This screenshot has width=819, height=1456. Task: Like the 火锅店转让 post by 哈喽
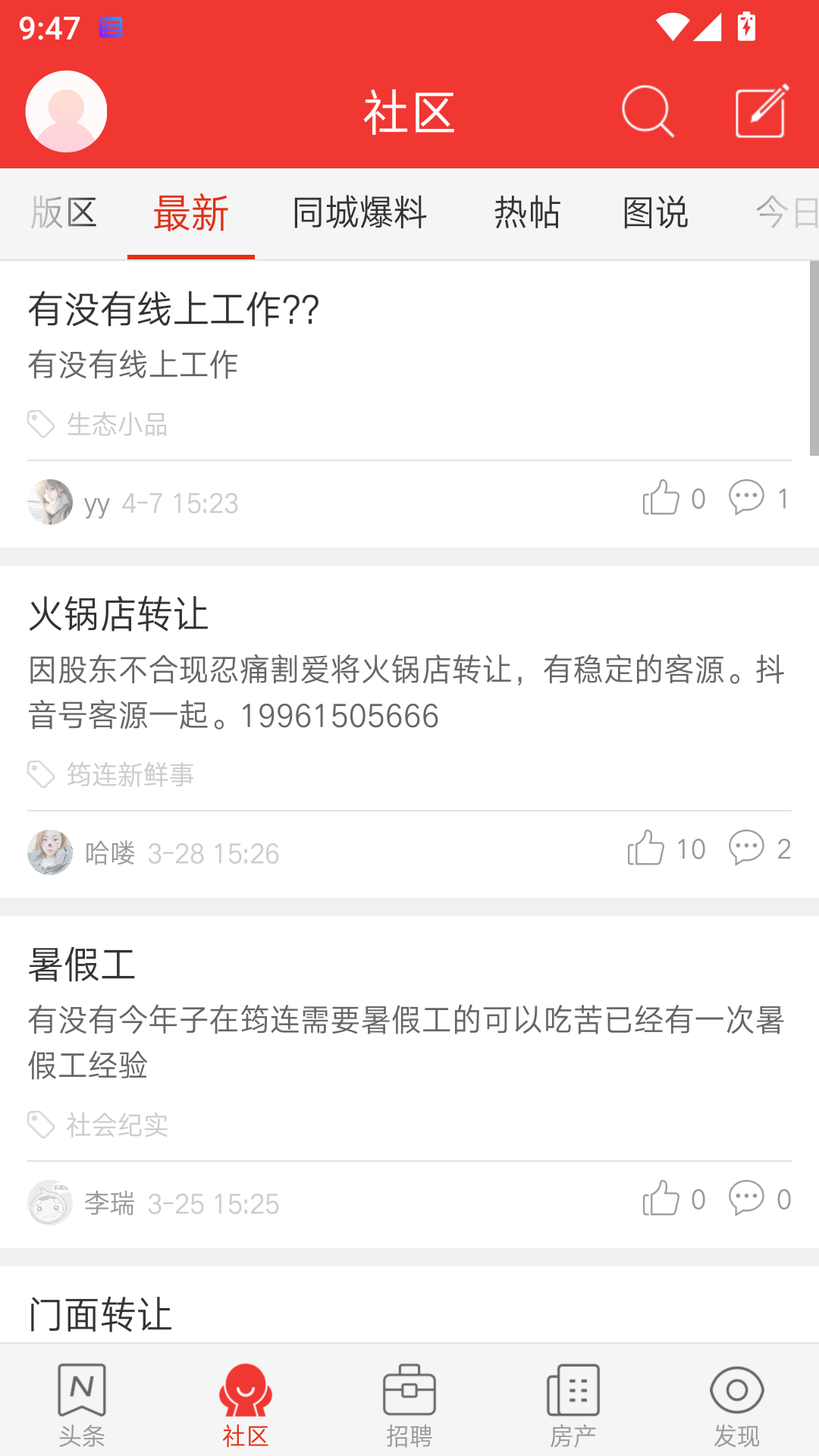pos(646,849)
